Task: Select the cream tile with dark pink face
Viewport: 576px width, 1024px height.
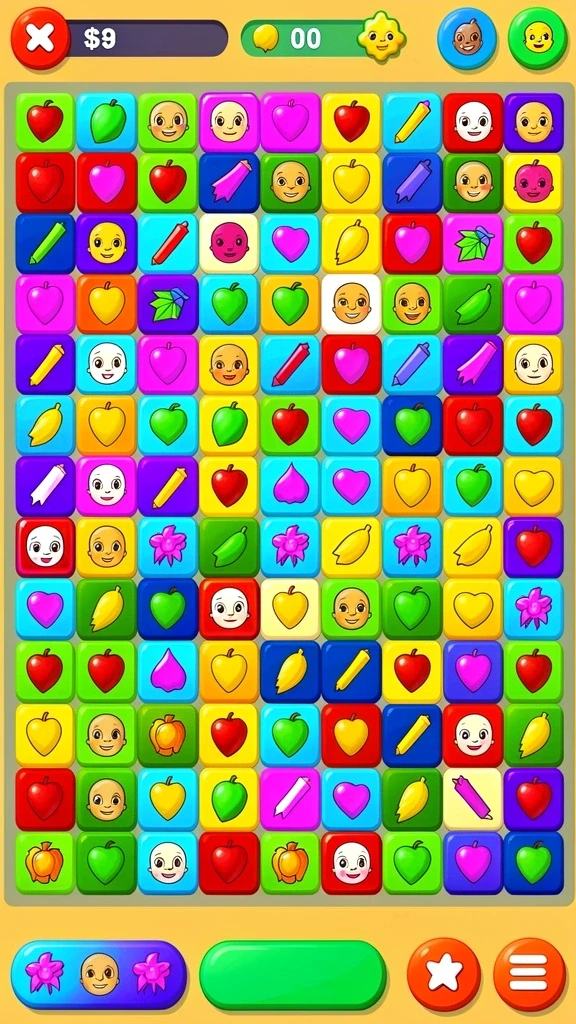Action: tap(229, 244)
